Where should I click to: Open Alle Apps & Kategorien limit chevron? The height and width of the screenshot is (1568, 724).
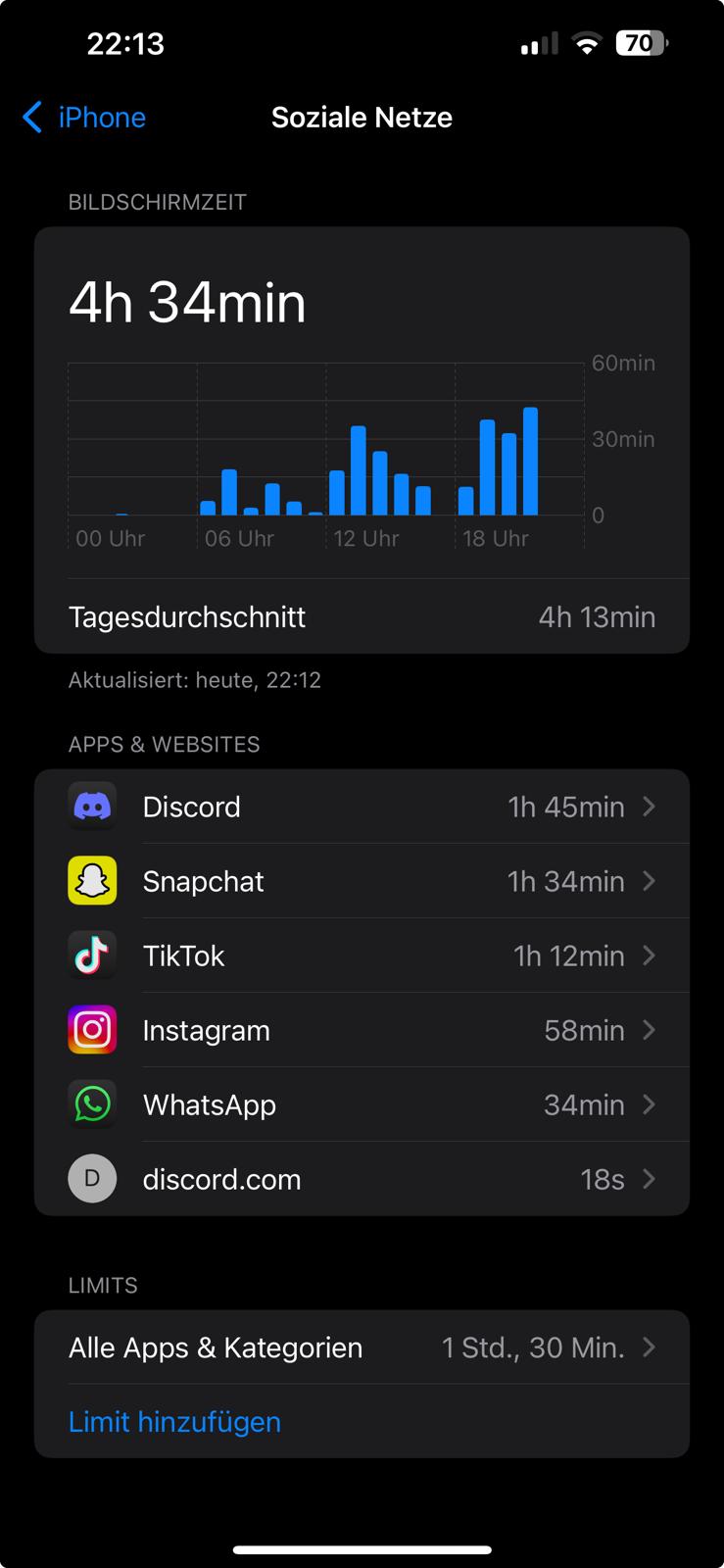[649, 1347]
